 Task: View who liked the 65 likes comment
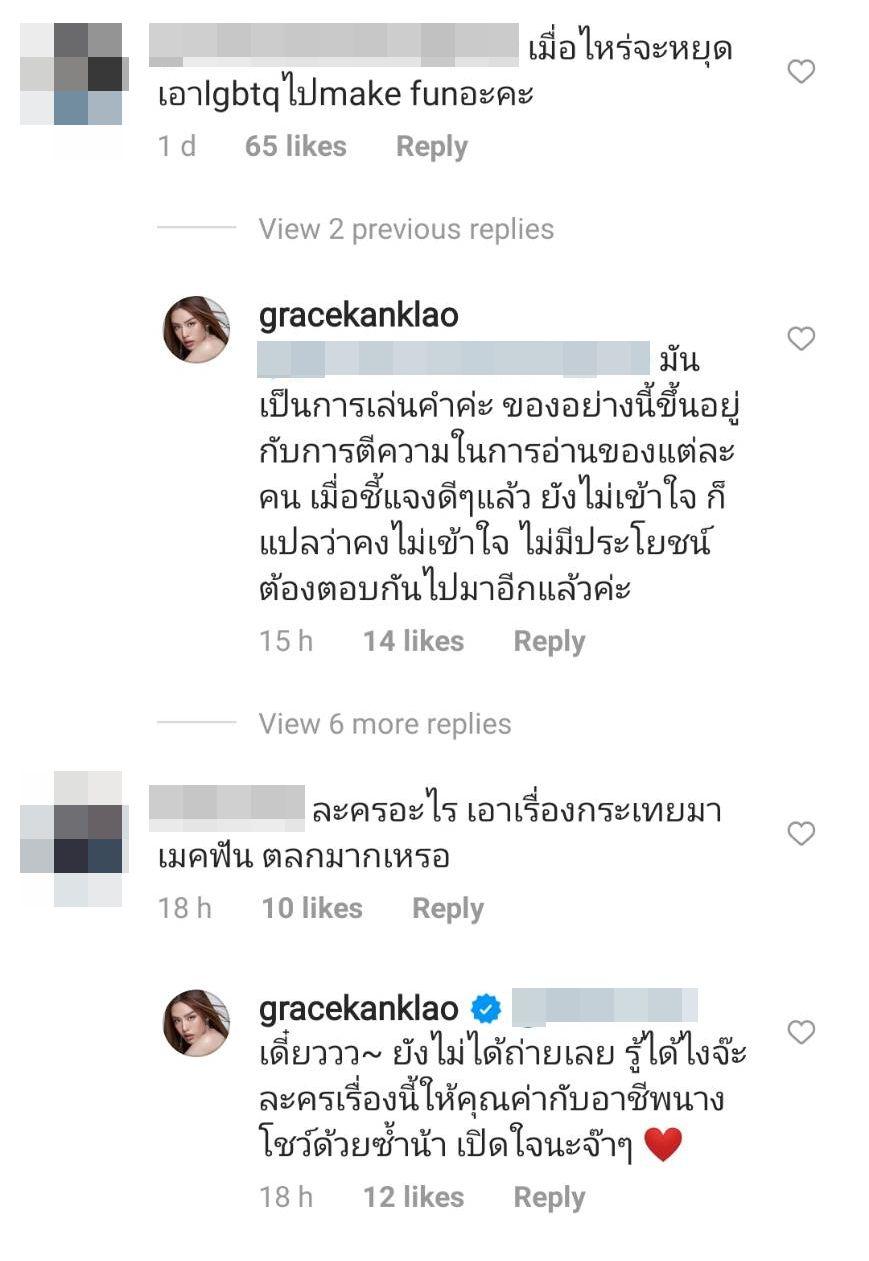[295, 146]
